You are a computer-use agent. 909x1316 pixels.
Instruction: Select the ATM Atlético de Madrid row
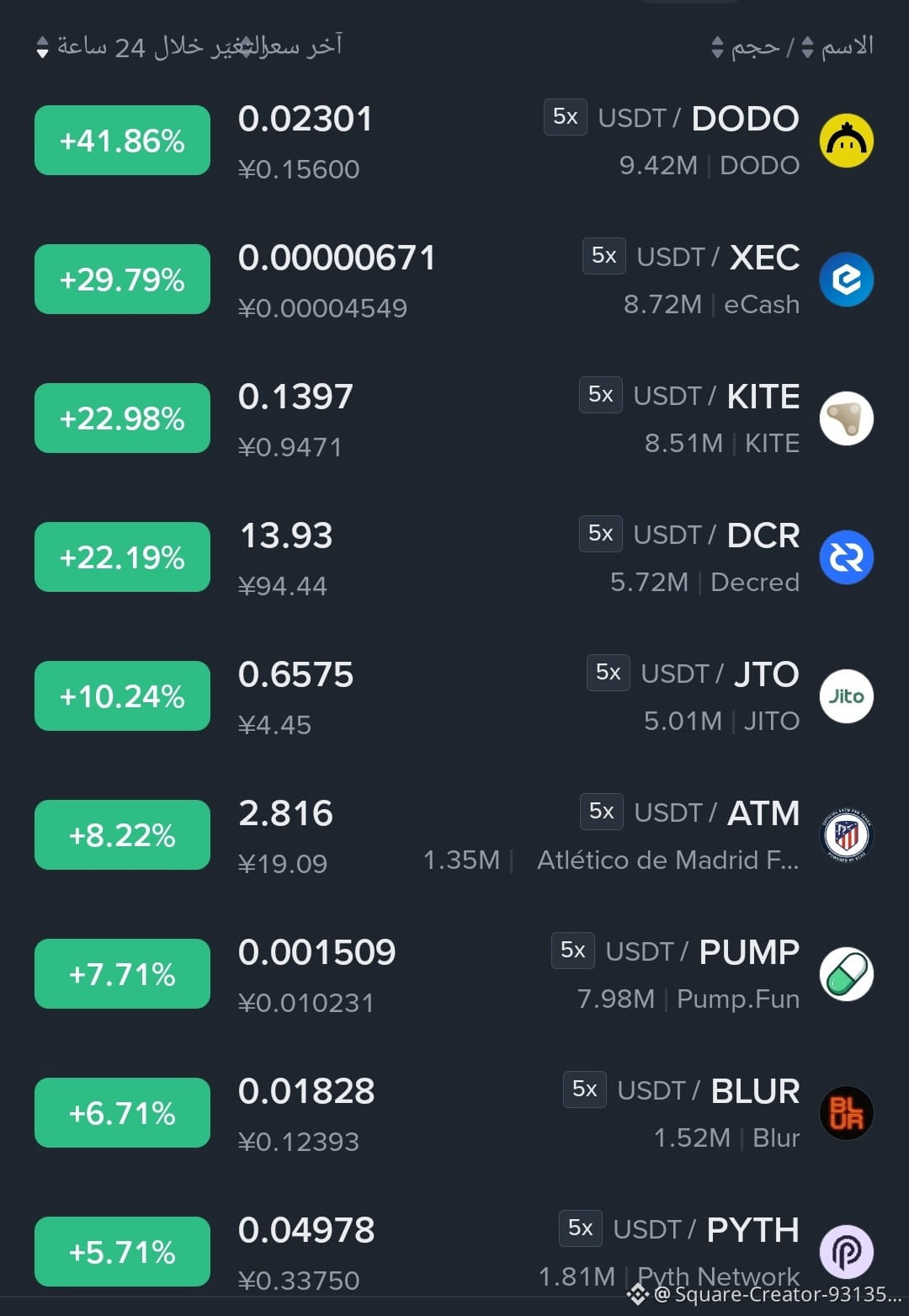click(454, 835)
